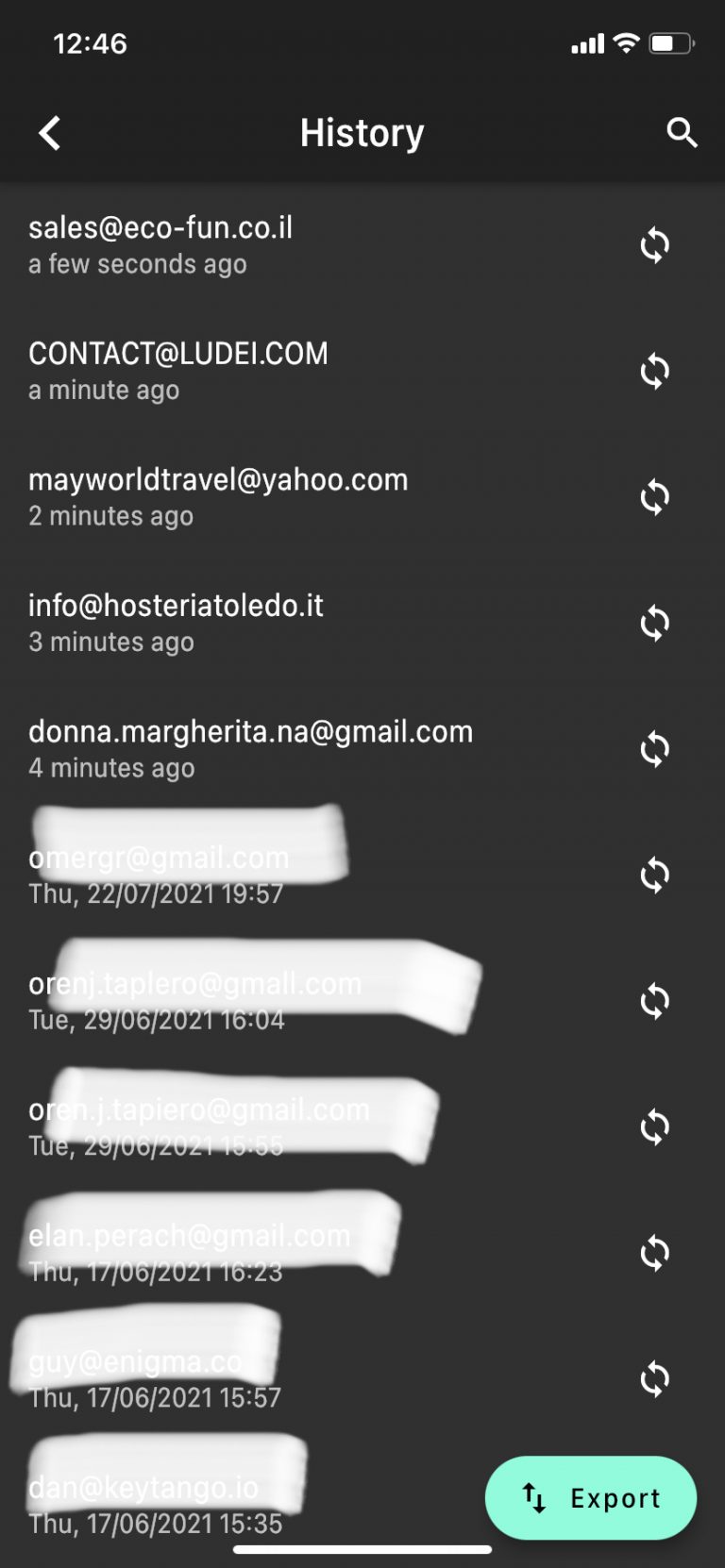Refresh the entry dated 22/07/2021 19:57
Screen dimensions: 725x1568
coord(654,876)
